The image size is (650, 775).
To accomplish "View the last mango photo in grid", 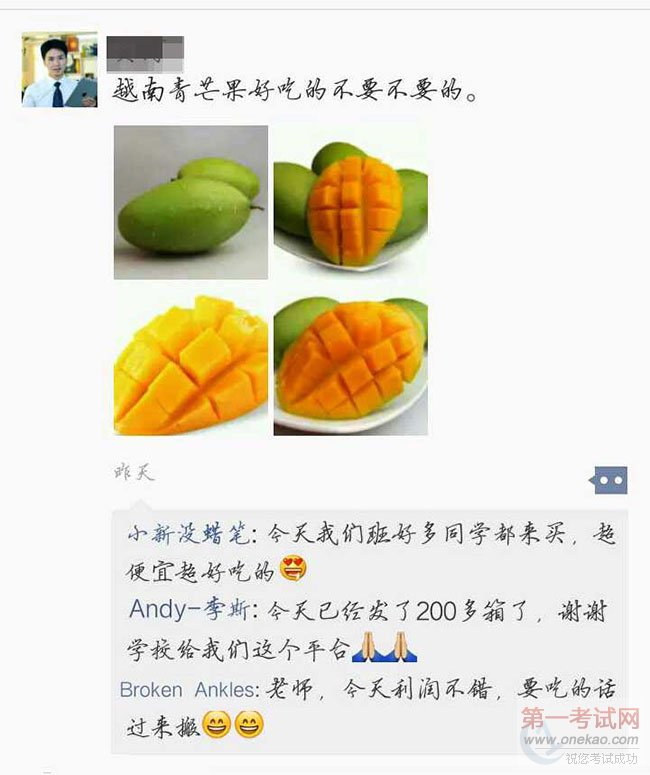I will (350, 363).
